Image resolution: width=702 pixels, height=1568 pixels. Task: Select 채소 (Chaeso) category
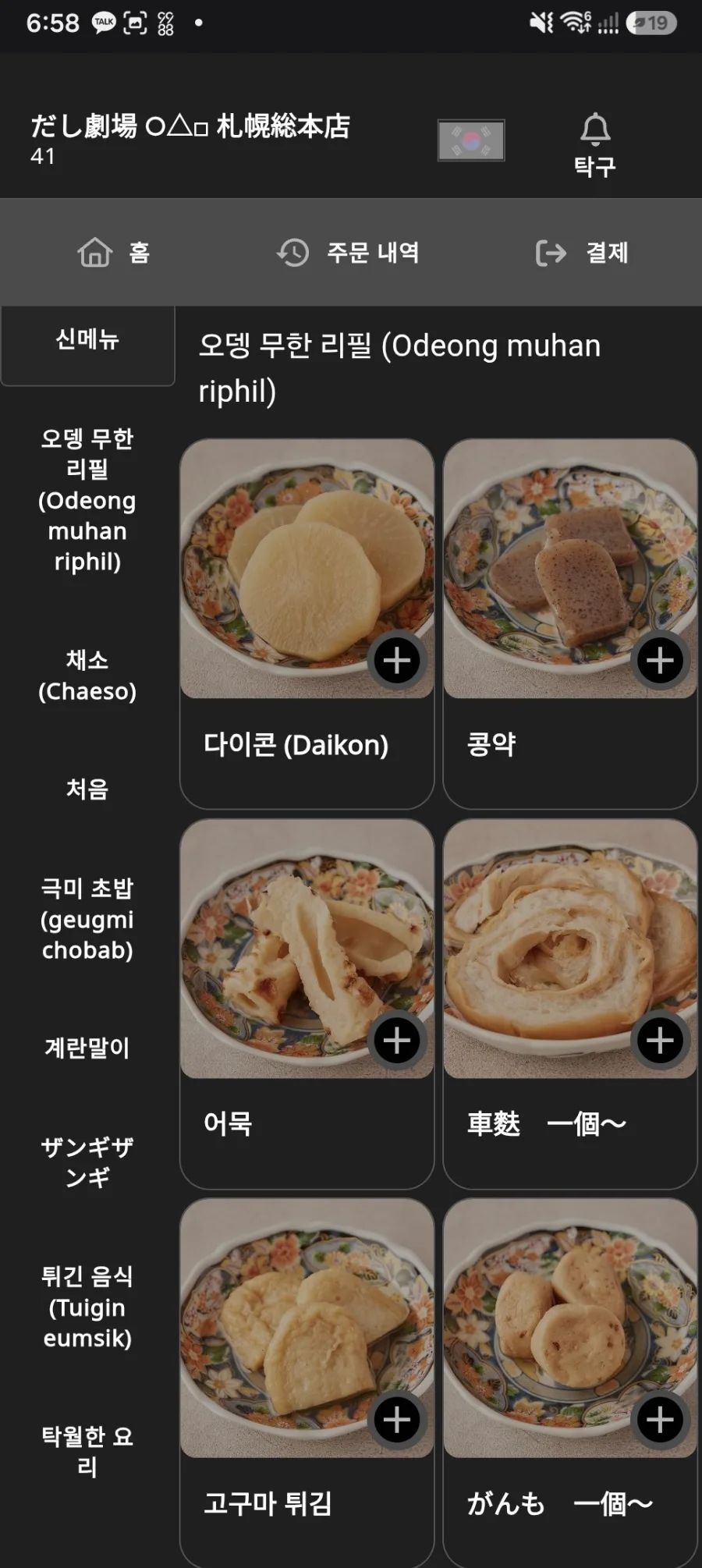click(87, 676)
